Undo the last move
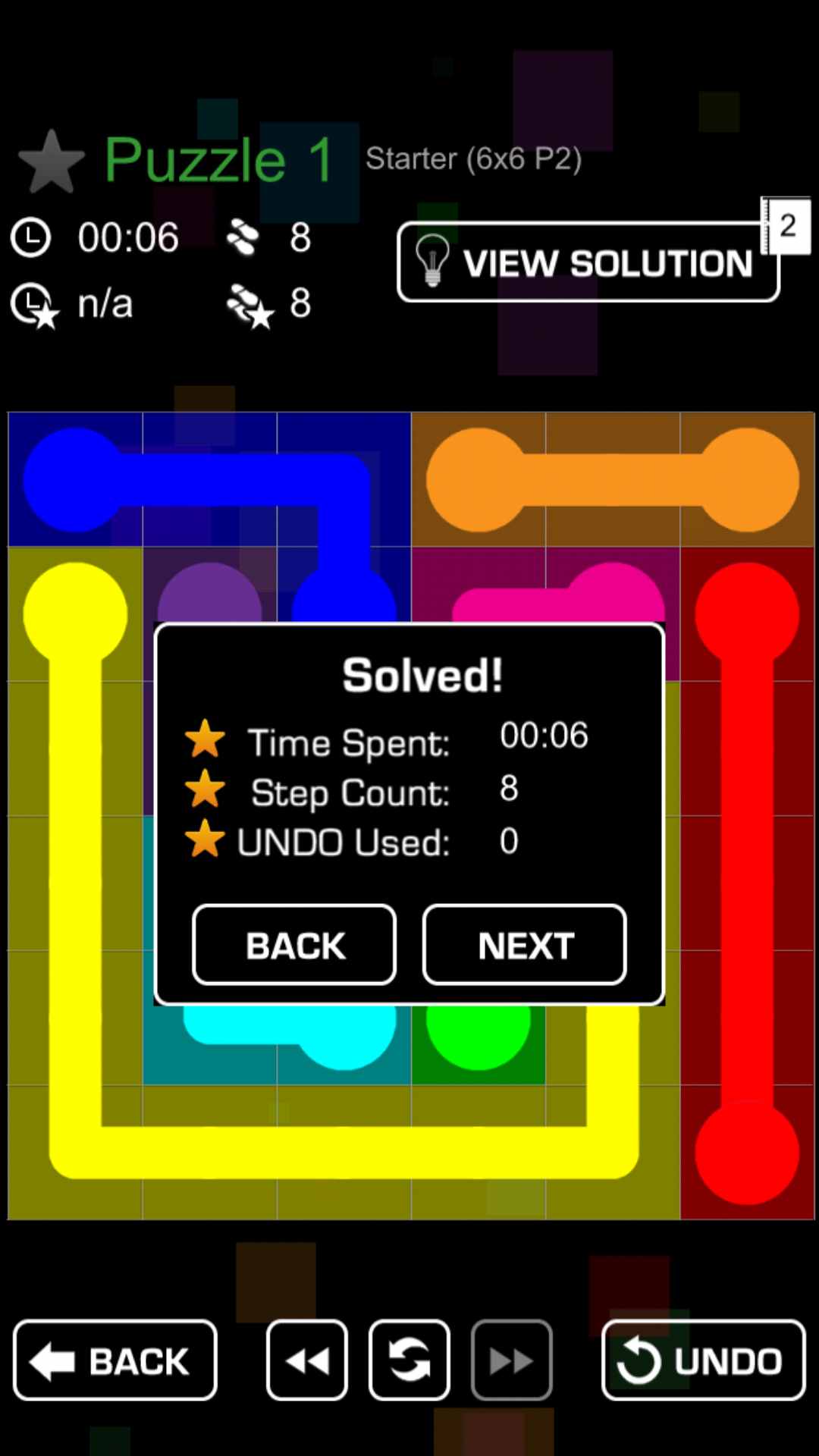The height and width of the screenshot is (1456, 819). coord(703,1360)
